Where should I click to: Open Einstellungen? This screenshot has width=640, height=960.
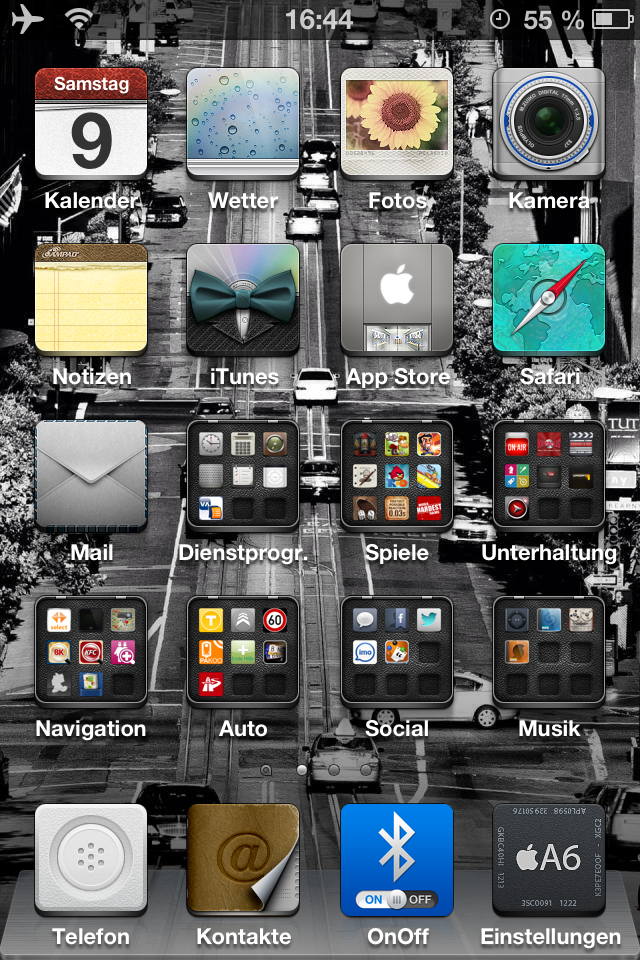click(549, 860)
